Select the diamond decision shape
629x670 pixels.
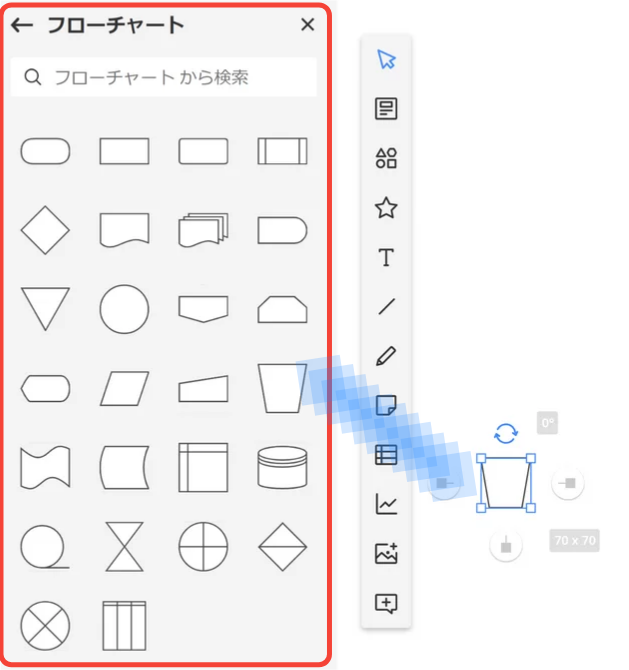pyautogui.click(x=45, y=230)
